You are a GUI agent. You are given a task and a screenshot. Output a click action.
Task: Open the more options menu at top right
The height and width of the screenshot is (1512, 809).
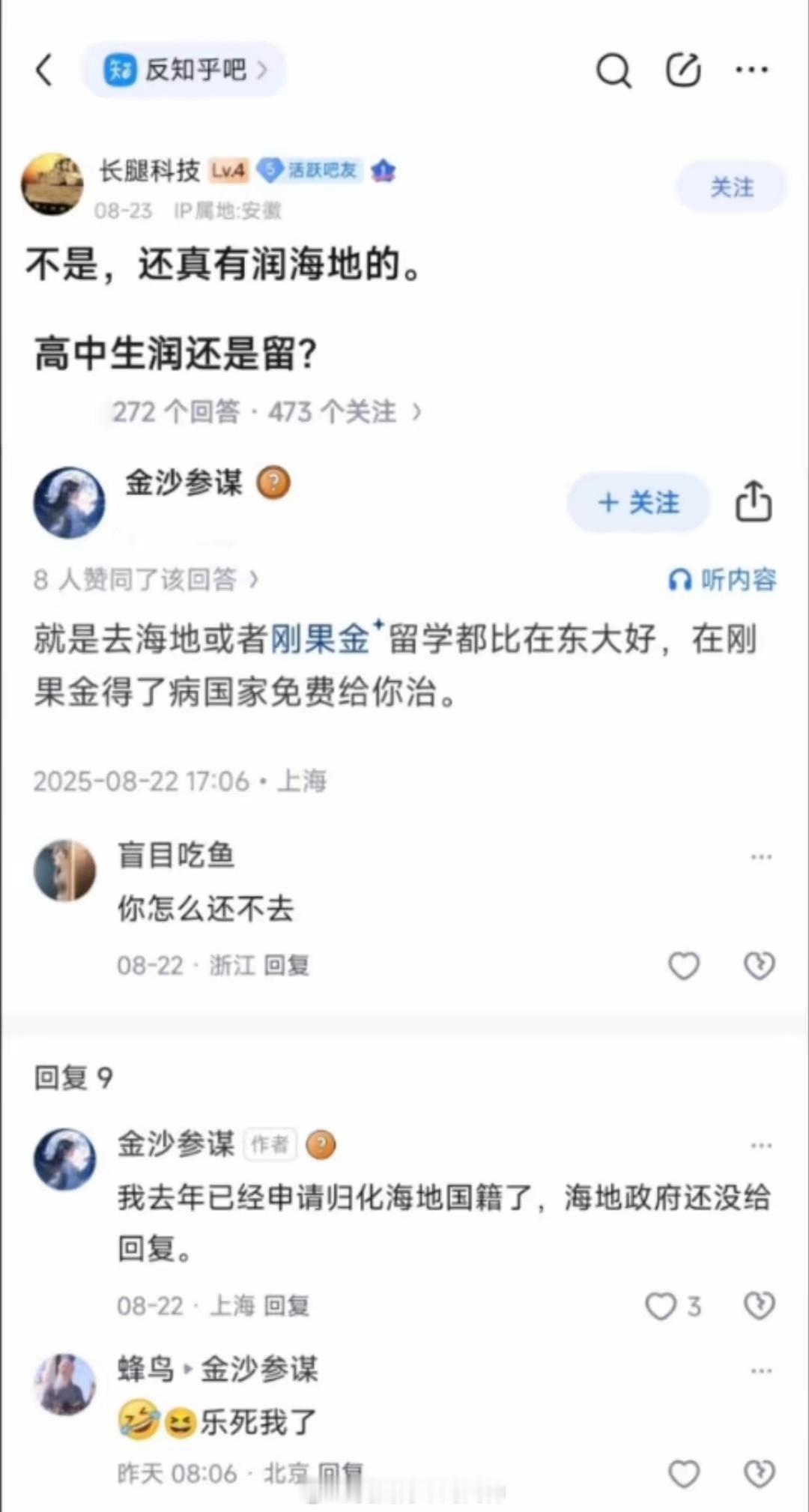pyautogui.click(x=751, y=70)
